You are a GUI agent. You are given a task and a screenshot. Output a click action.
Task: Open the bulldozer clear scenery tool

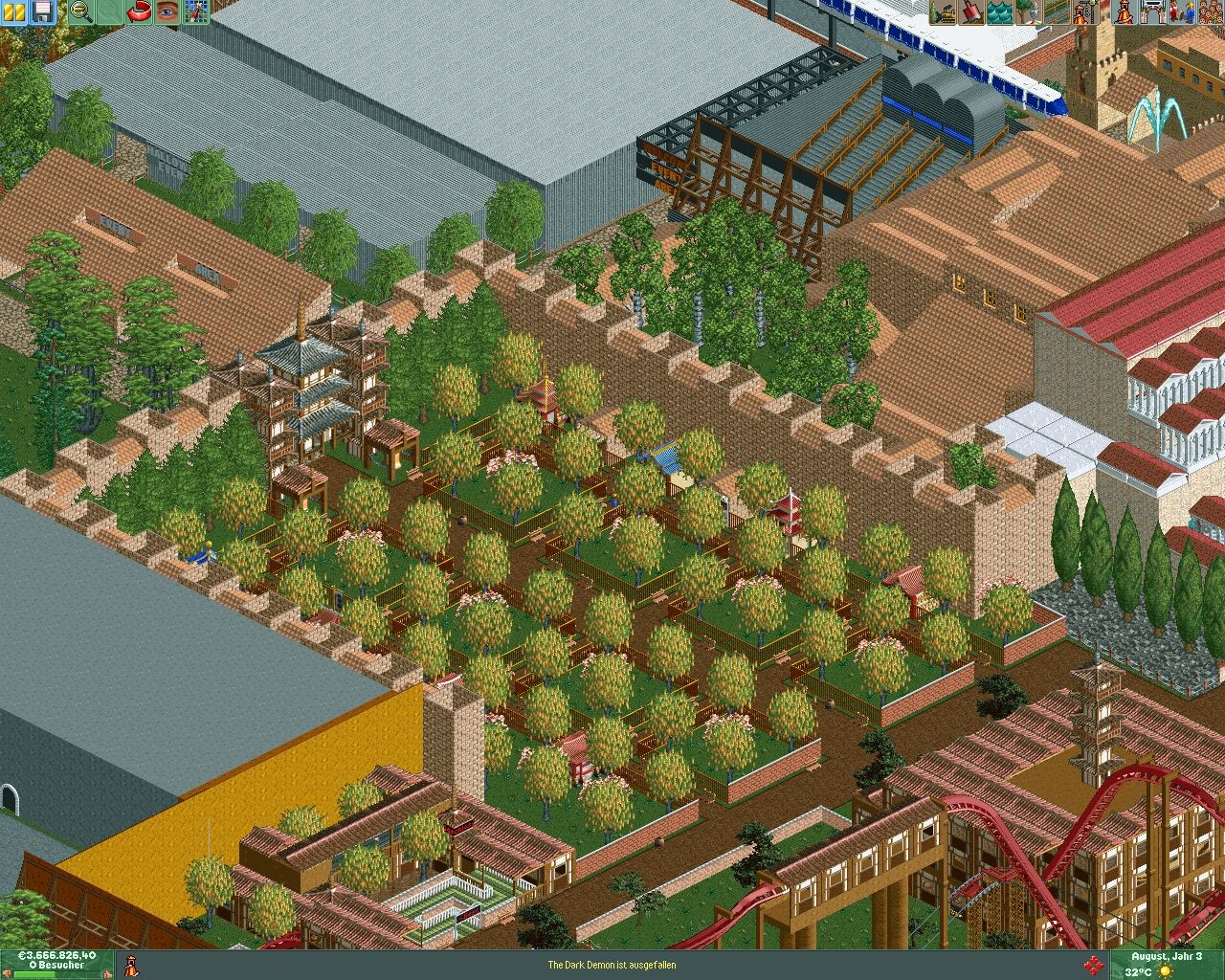[x=944, y=11]
